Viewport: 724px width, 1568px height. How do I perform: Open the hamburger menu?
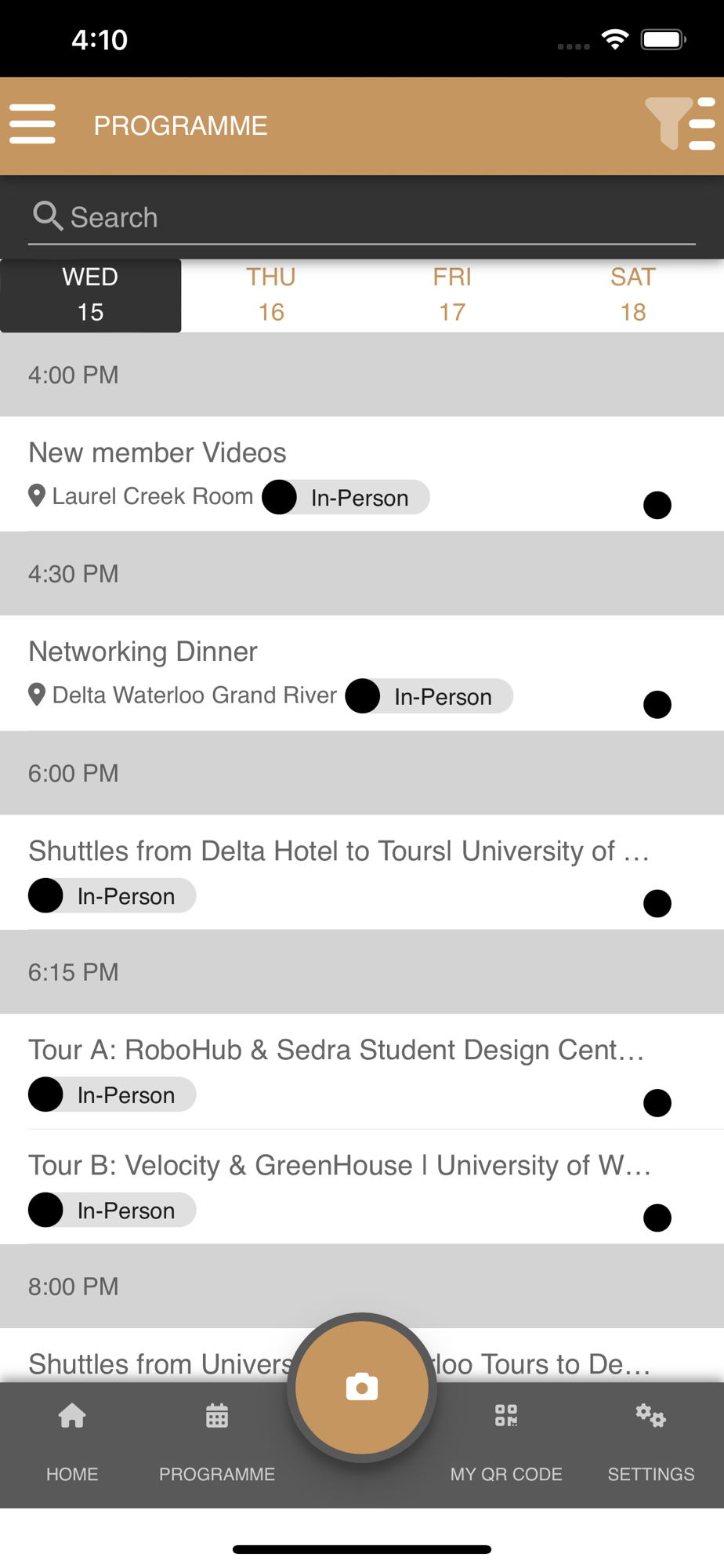(33, 125)
